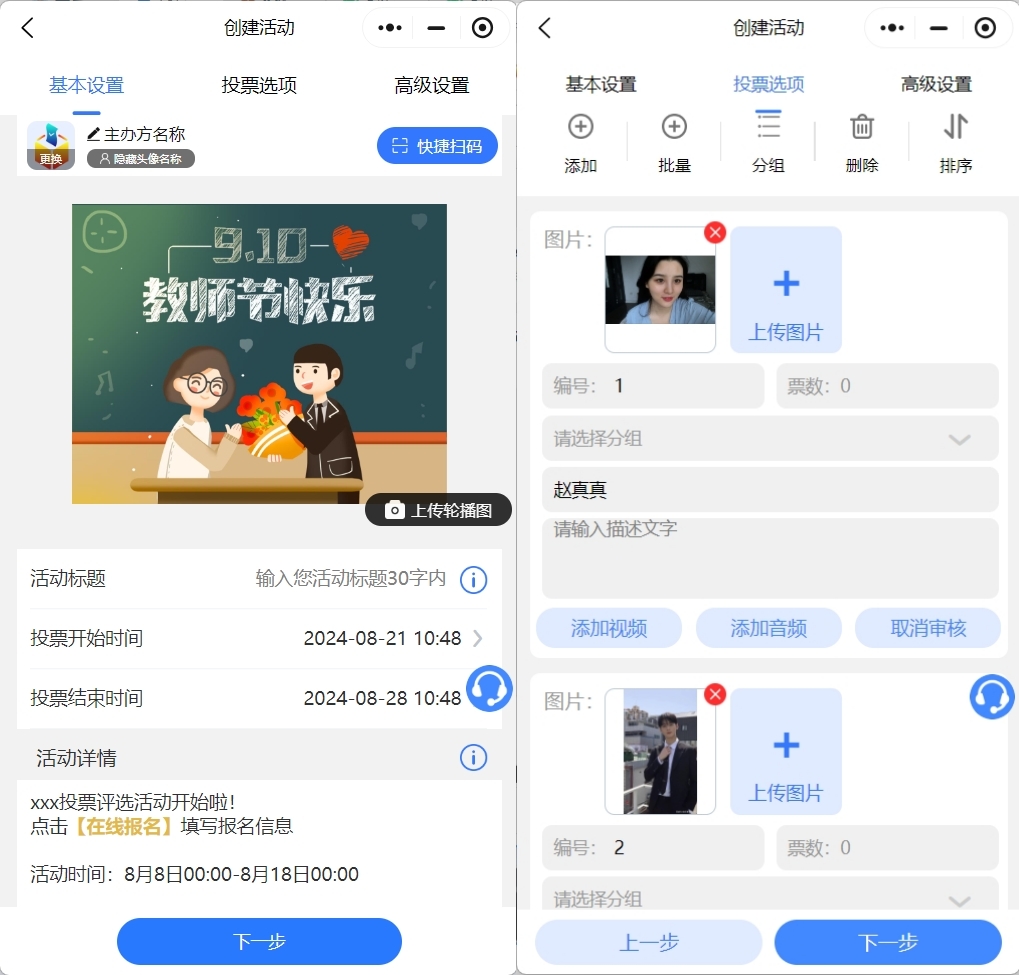Show info for 活动详情
Viewport: 1019px width, 975px height.
(x=473, y=758)
